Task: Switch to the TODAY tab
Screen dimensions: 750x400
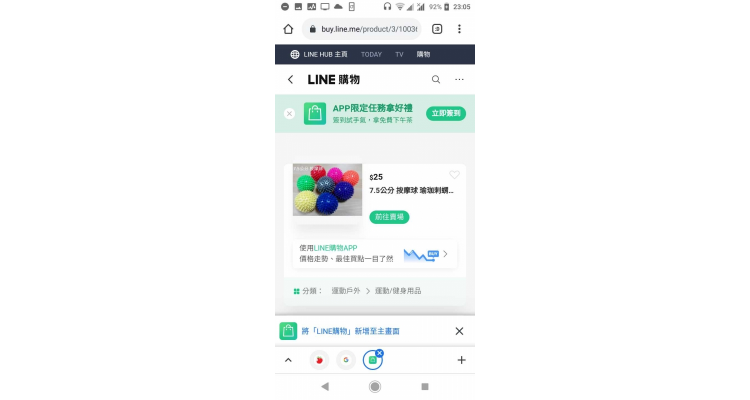Action: click(x=371, y=54)
